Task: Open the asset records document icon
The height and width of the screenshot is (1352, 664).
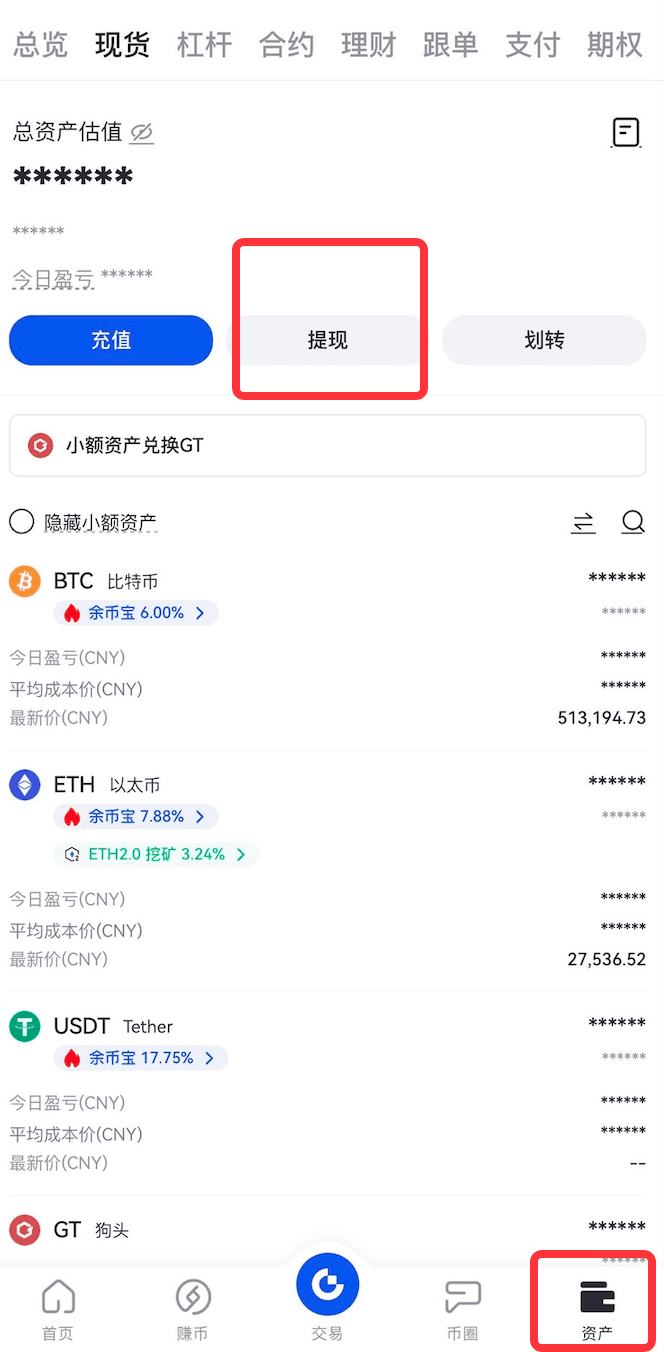Action: pos(625,132)
